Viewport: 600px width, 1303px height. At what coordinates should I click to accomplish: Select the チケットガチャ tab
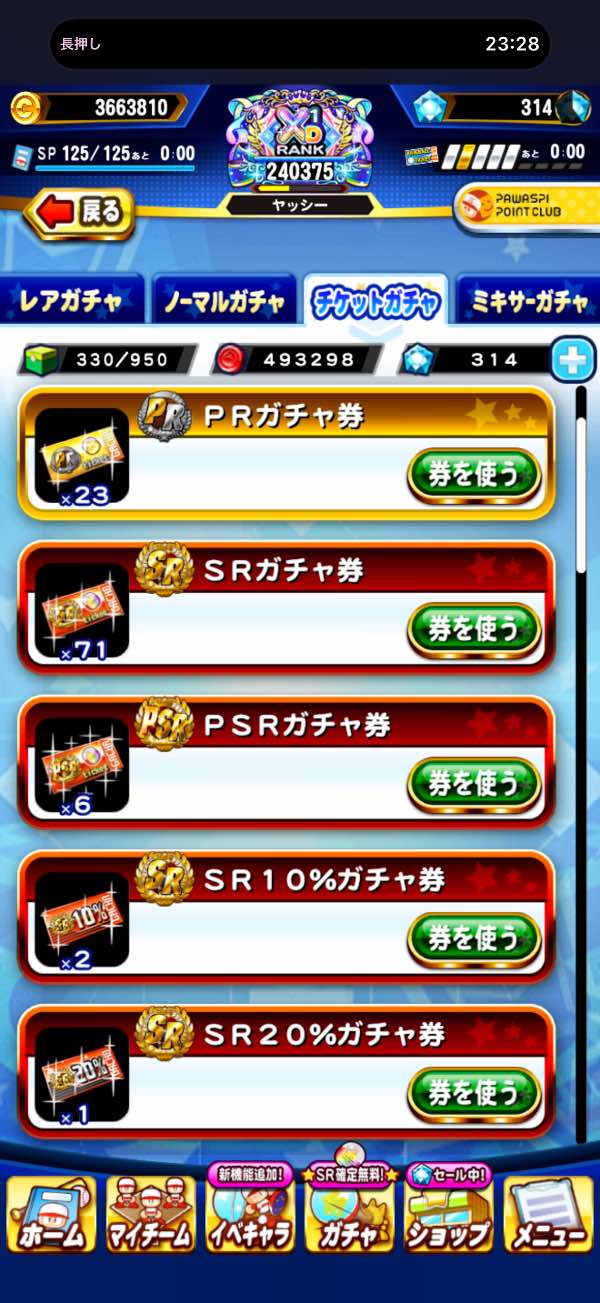[x=376, y=301]
